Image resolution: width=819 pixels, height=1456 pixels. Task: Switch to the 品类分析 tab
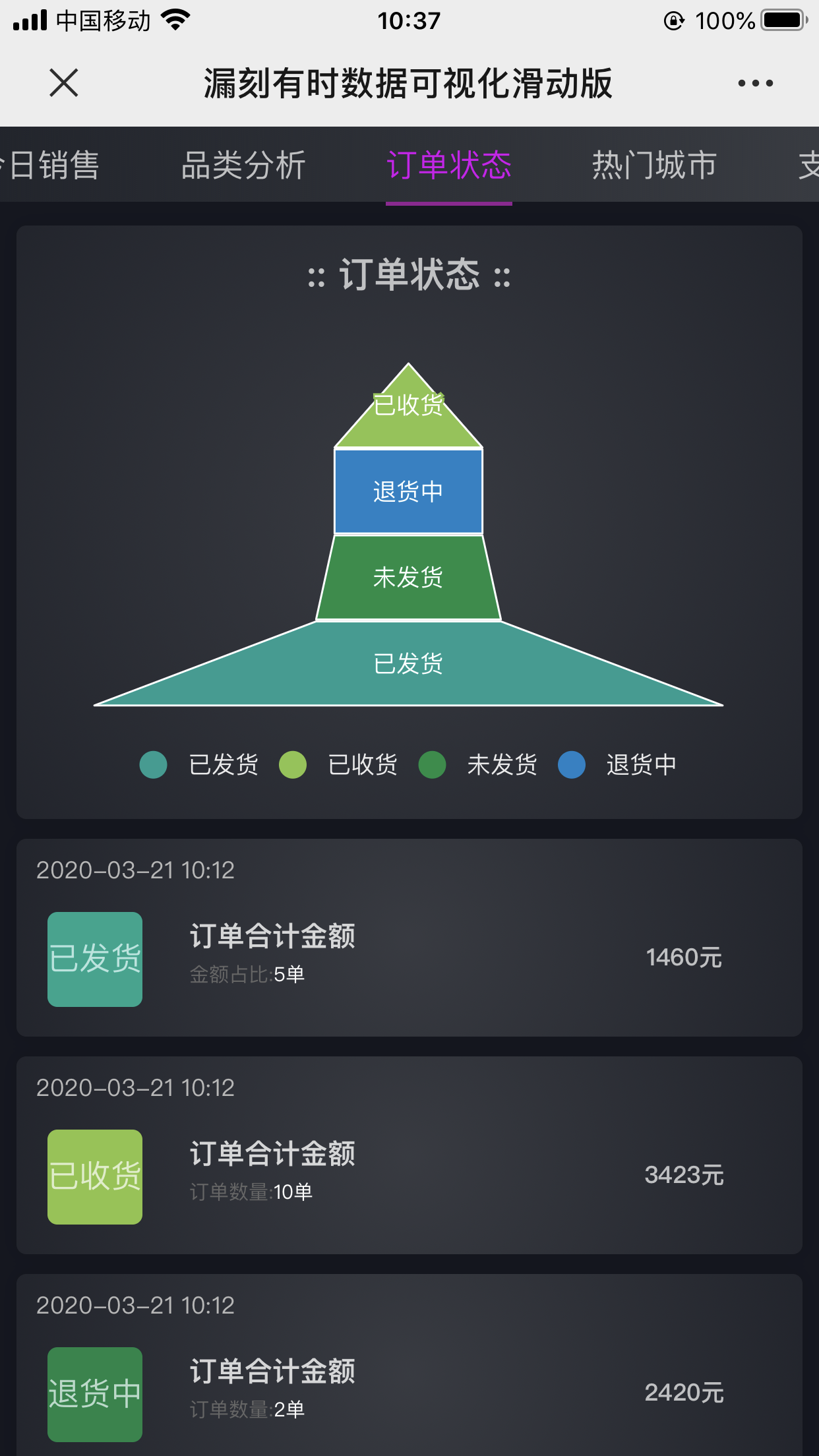click(244, 166)
